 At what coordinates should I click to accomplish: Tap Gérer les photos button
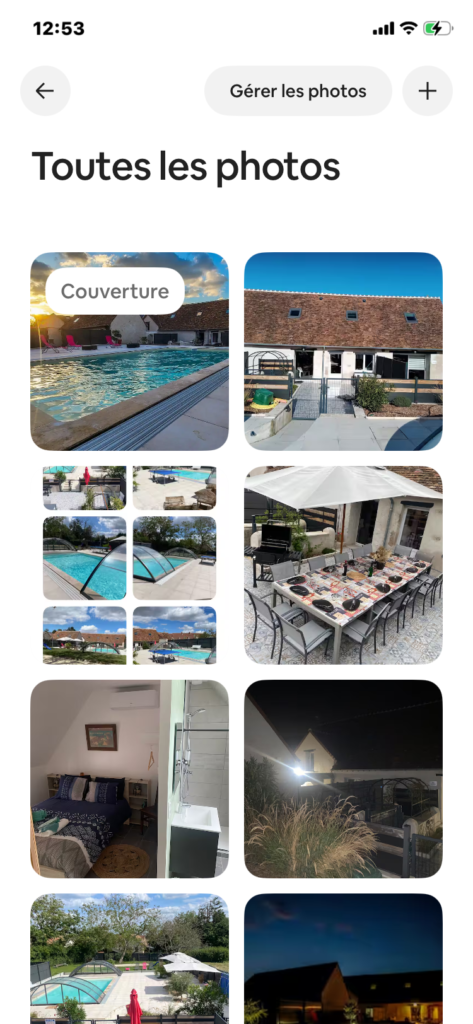[x=298, y=91]
